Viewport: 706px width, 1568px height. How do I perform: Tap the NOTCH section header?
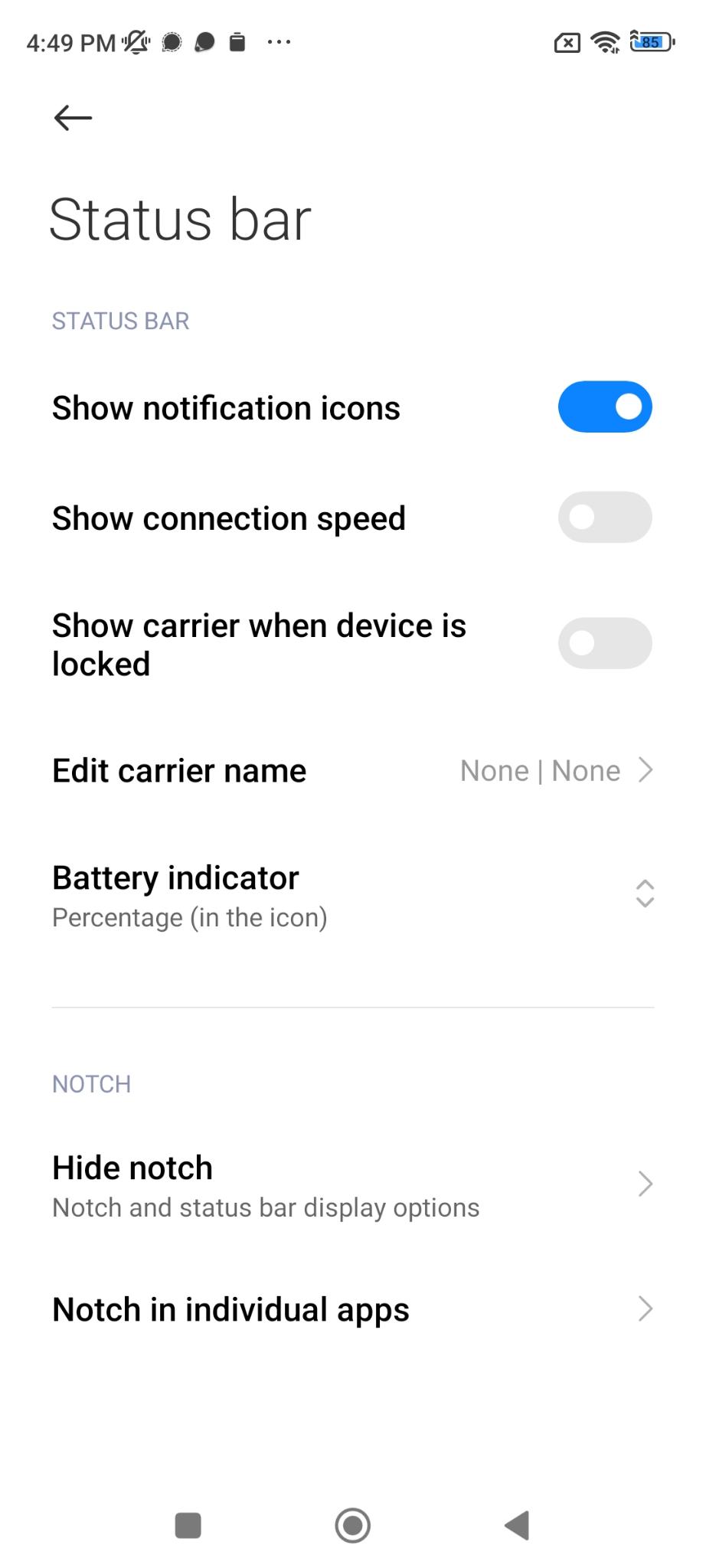coord(90,1083)
